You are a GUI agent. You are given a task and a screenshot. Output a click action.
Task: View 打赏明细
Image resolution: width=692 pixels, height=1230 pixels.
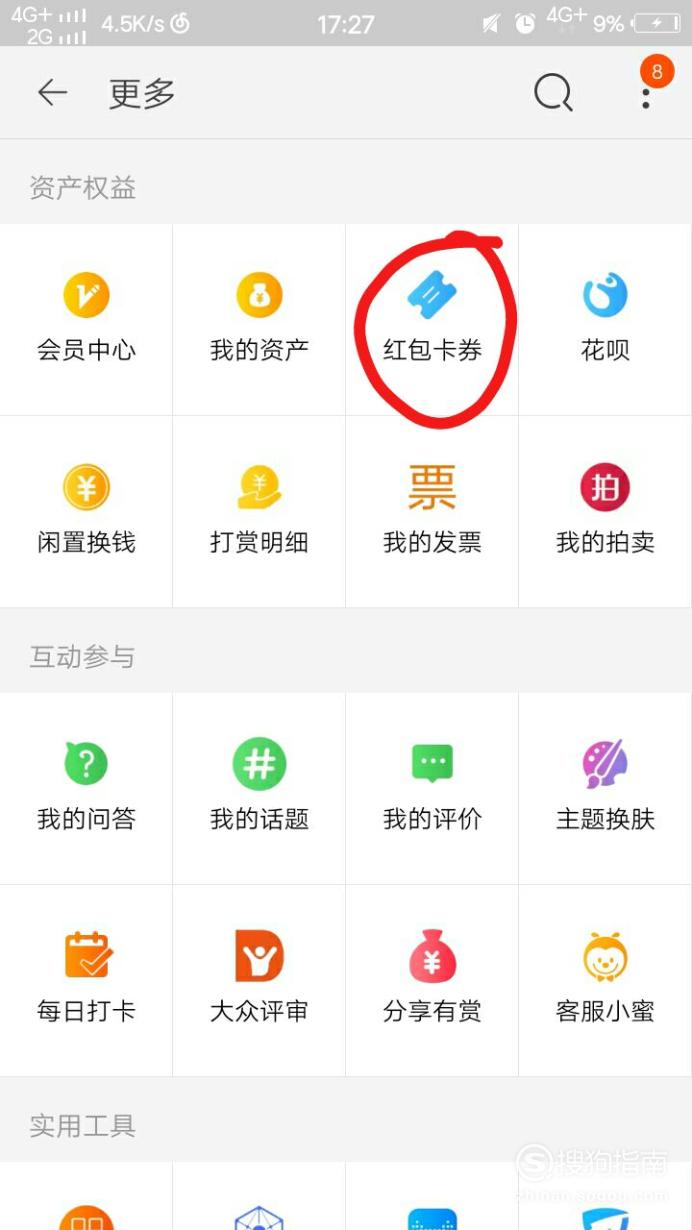coord(259,512)
